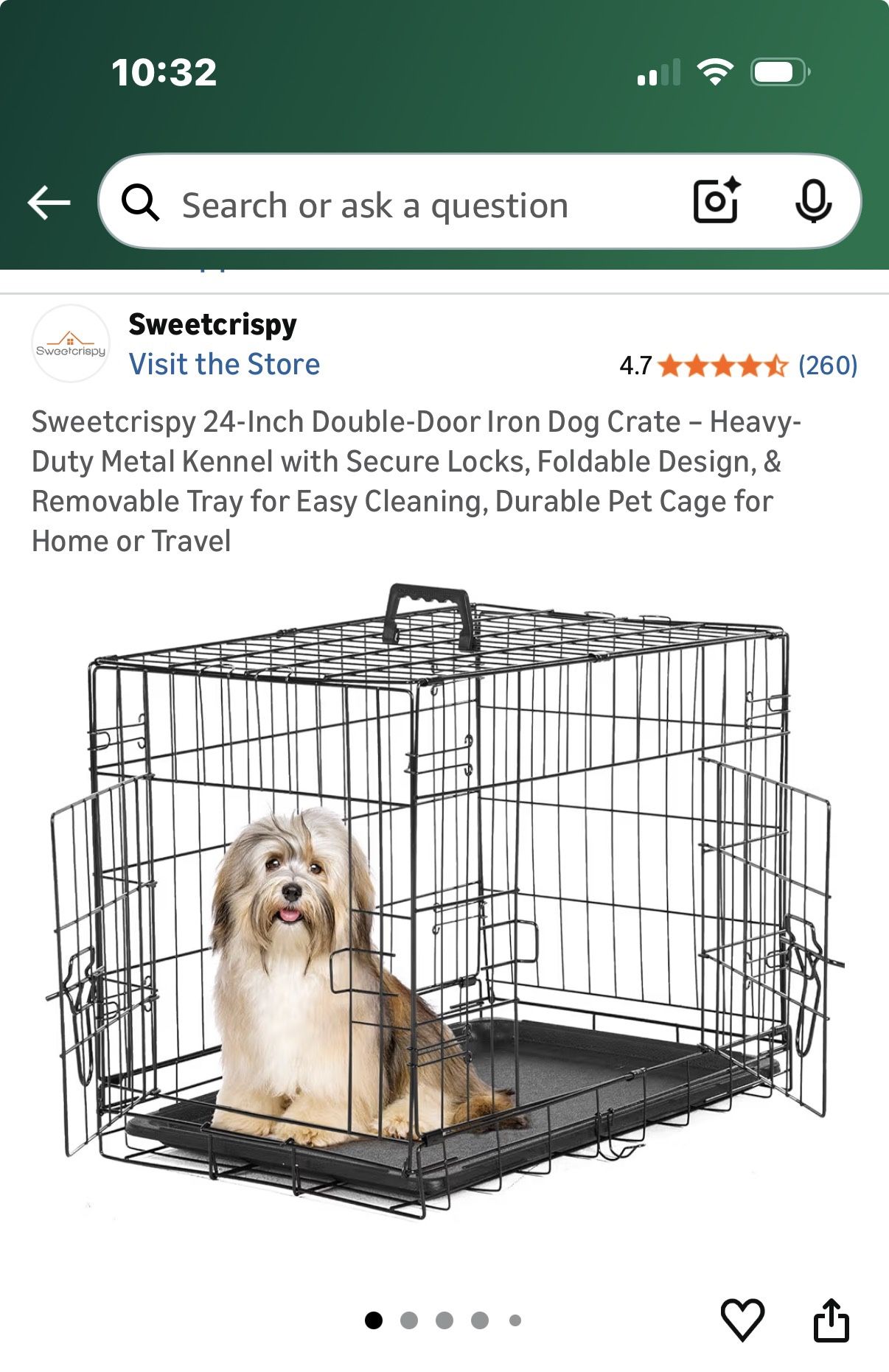This screenshot has height=1372, width=889.
Task: Jump to the second product image dot
Action: (409, 1320)
